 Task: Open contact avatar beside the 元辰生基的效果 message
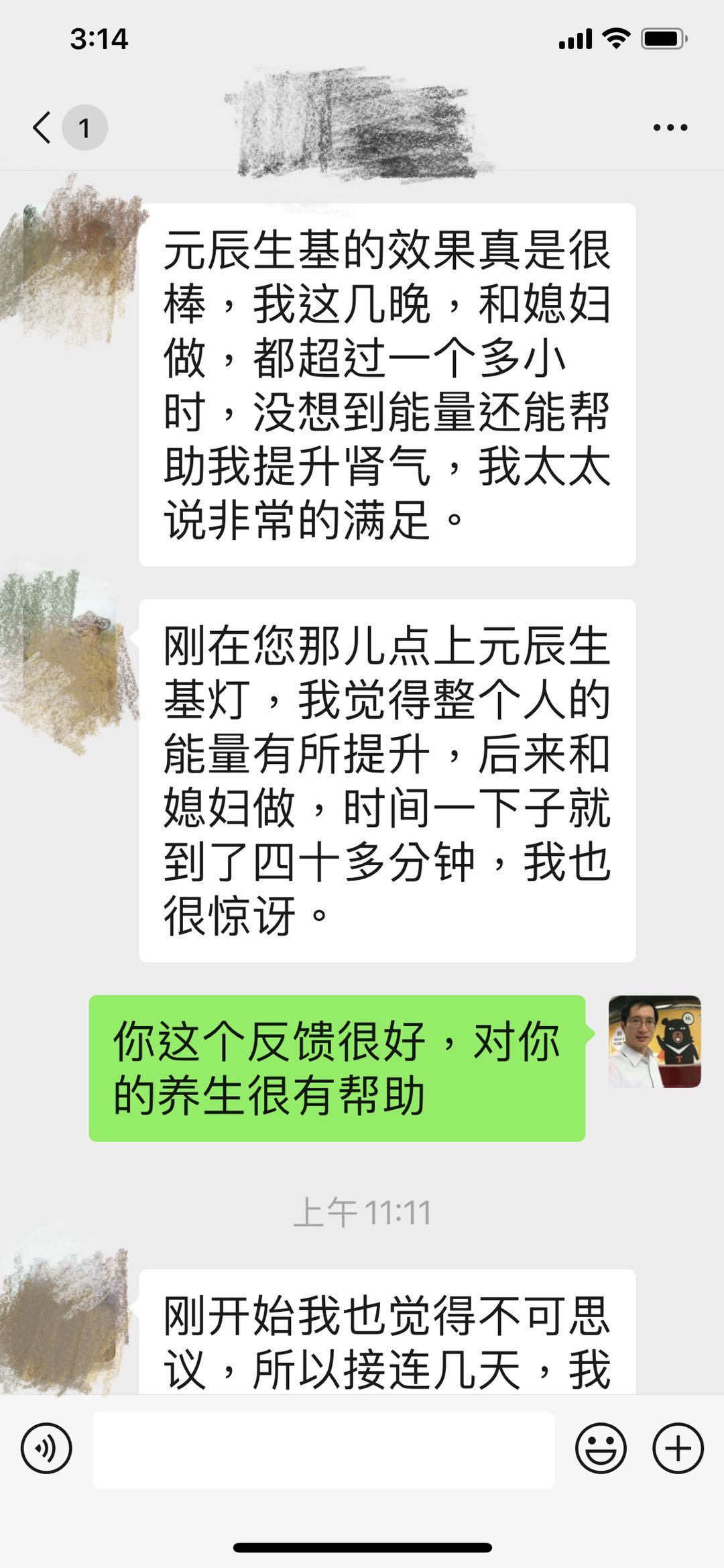point(70,251)
